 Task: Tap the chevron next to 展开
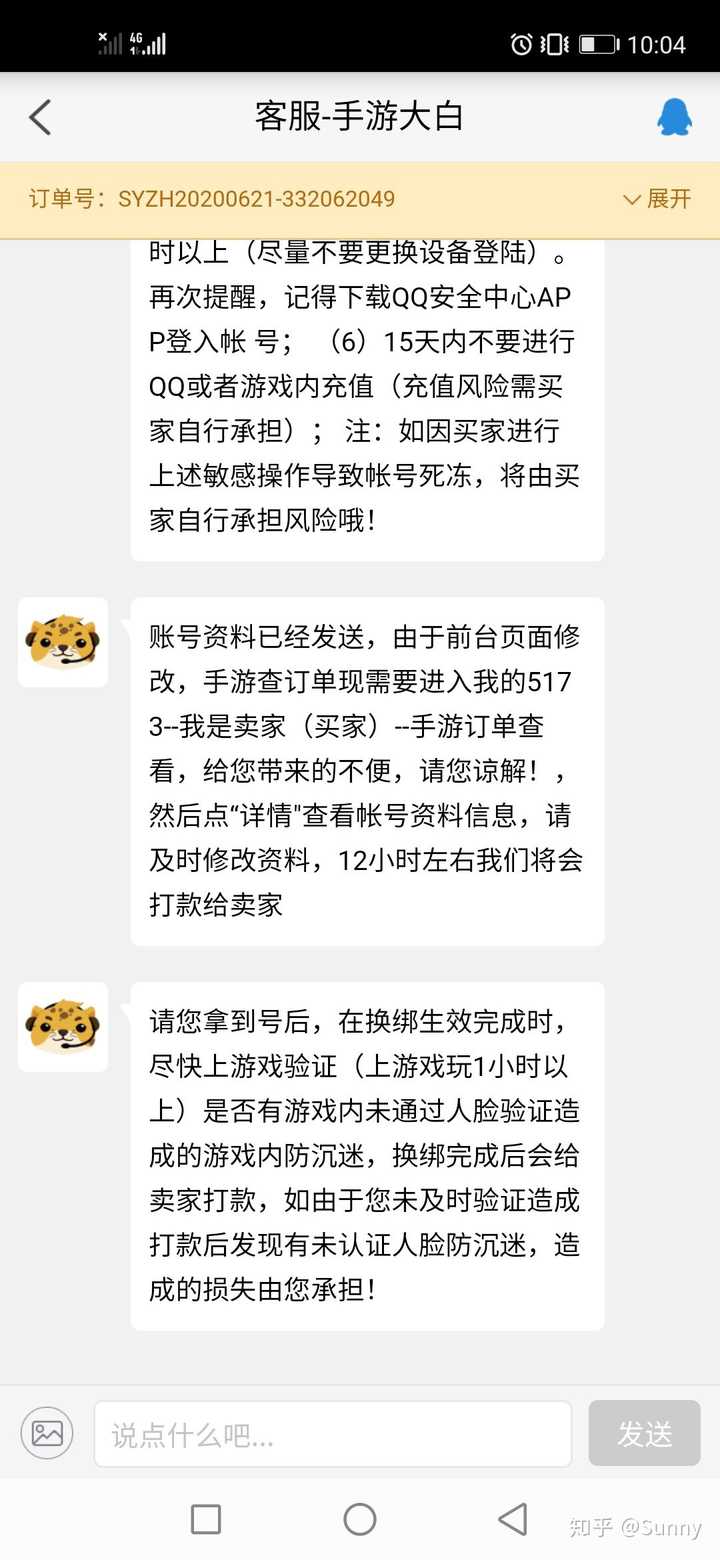tap(632, 199)
